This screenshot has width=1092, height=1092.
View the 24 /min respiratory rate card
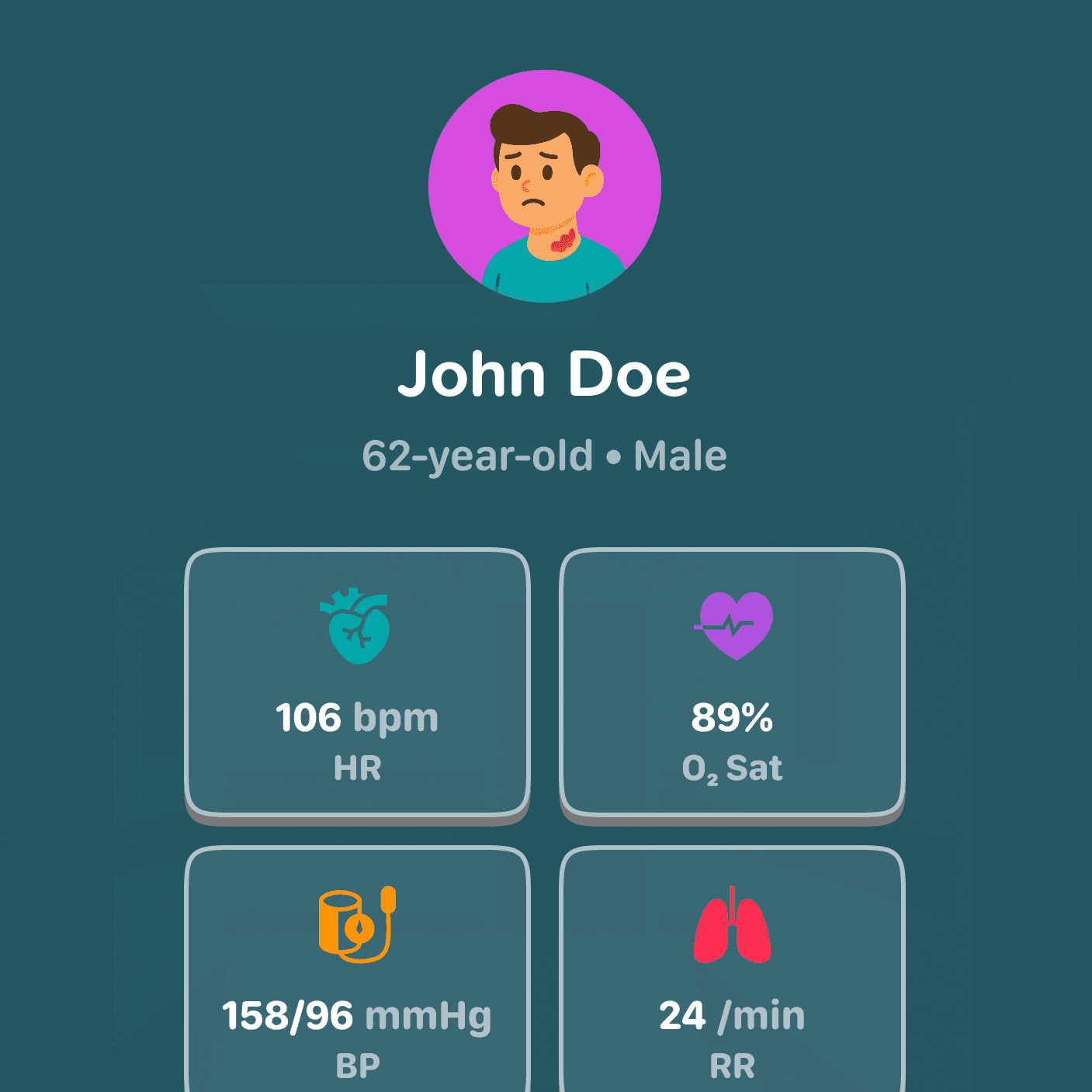point(732,978)
